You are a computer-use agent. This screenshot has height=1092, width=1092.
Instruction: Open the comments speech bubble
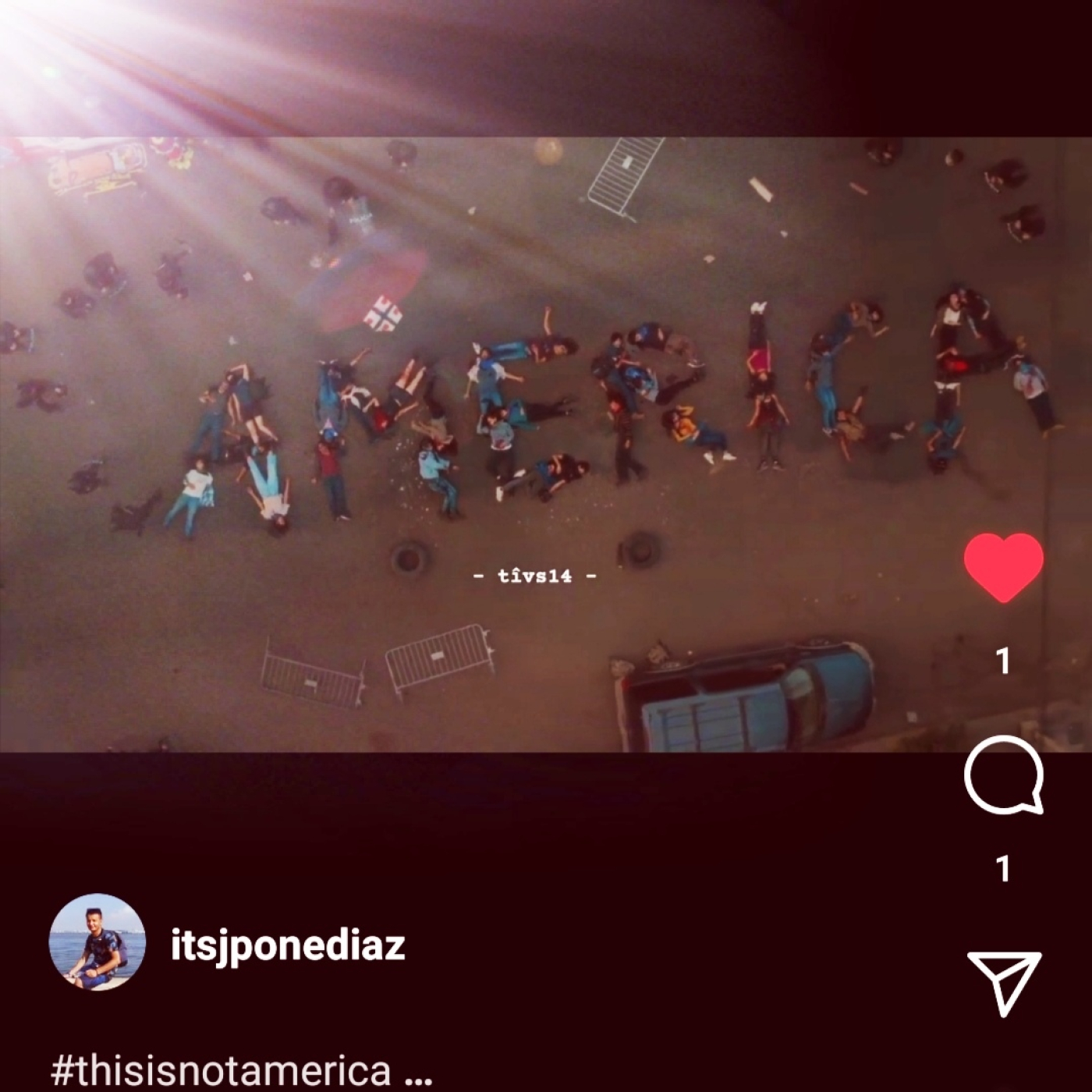(1003, 775)
